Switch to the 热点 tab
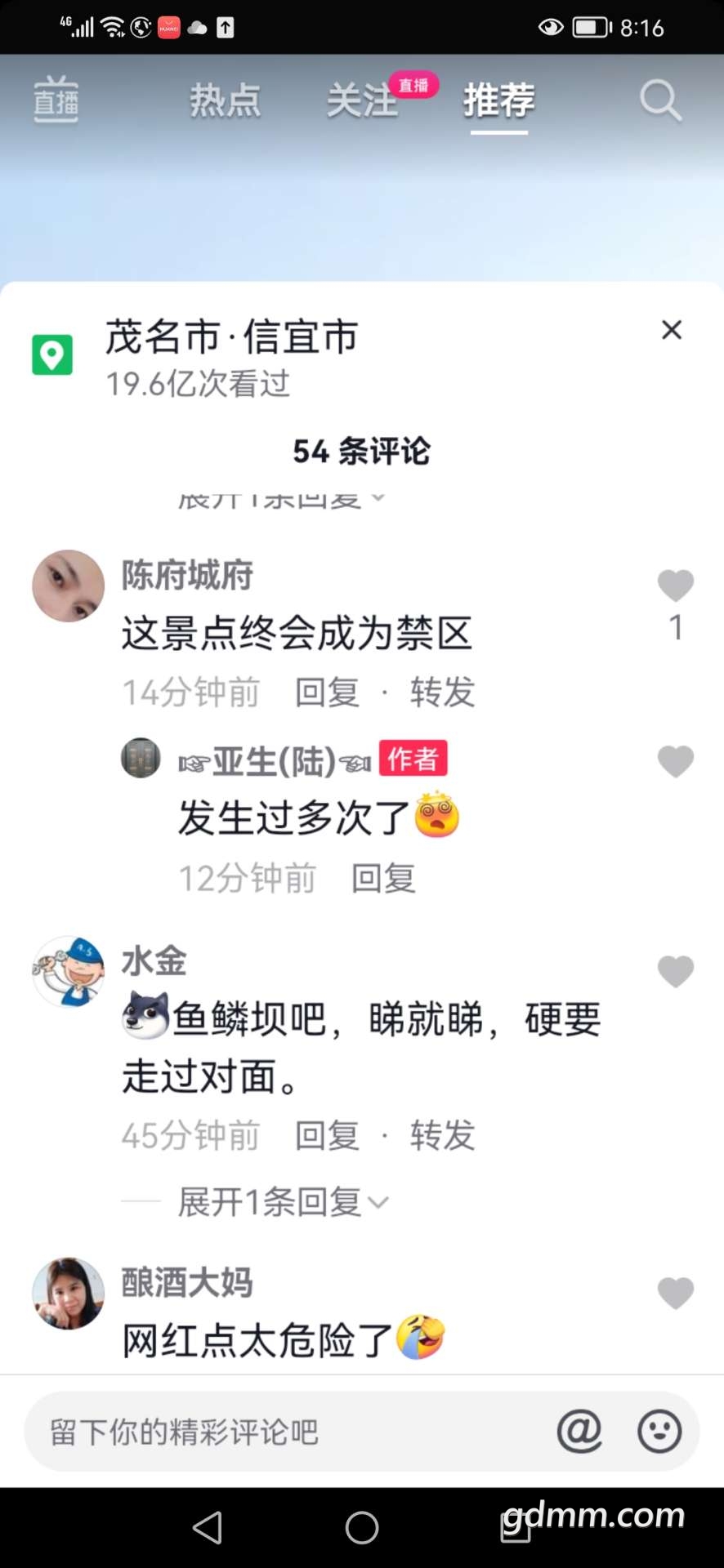Viewport: 724px width, 1568px height. tap(226, 101)
